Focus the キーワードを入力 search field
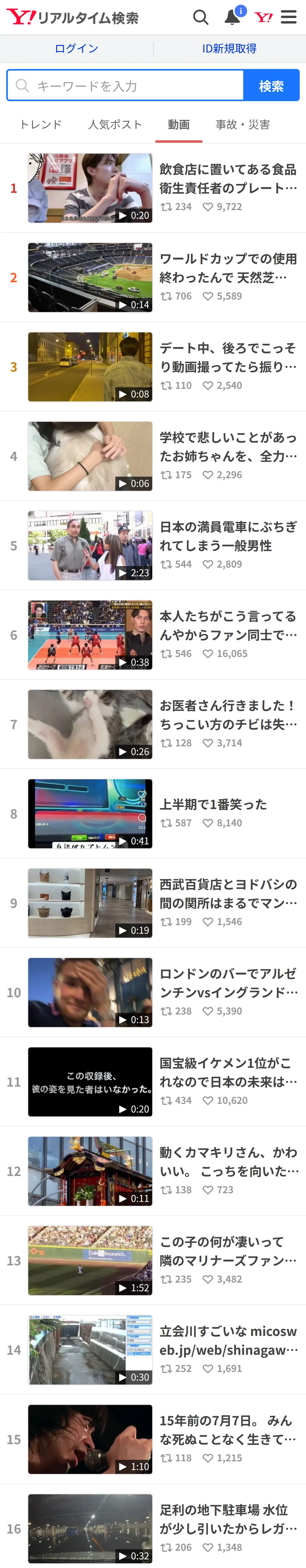The image size is (306, 1568). tap(125, 85)
